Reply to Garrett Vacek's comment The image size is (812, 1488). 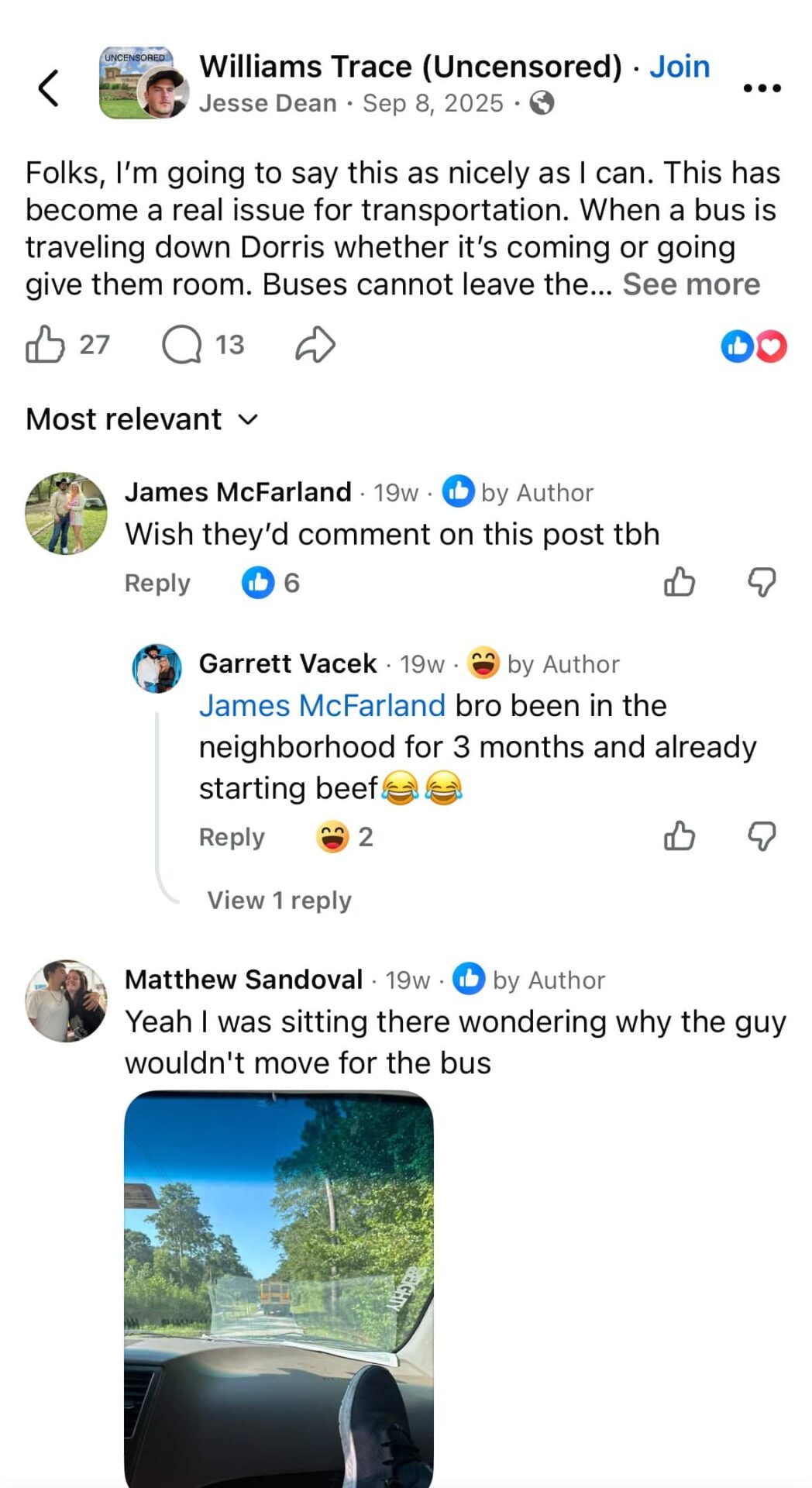232,837
